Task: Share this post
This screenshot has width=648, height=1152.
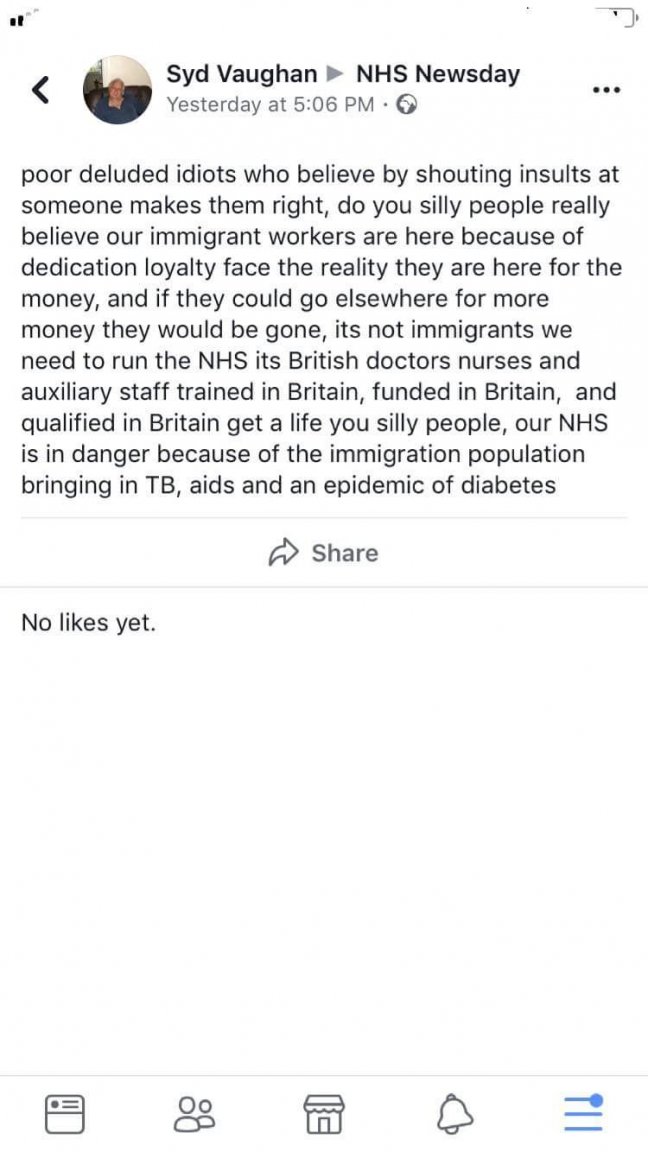Action: pos(323,553)
